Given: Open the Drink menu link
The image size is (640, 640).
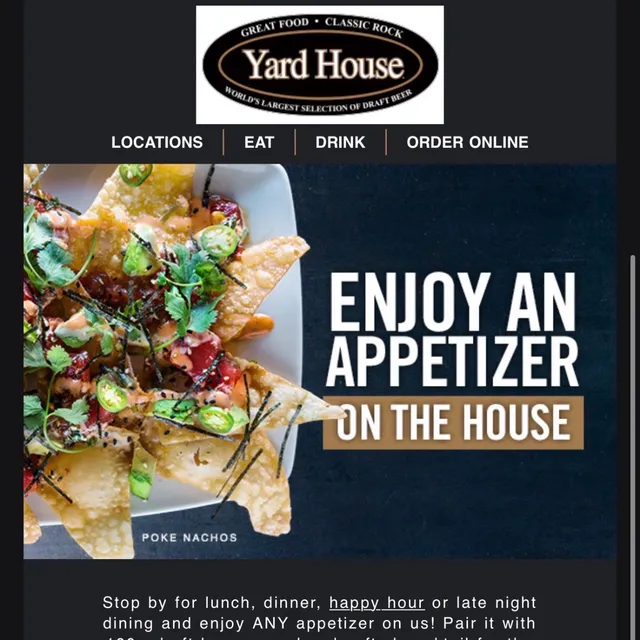Looking at the screenshot, I should tap(340, 142).
